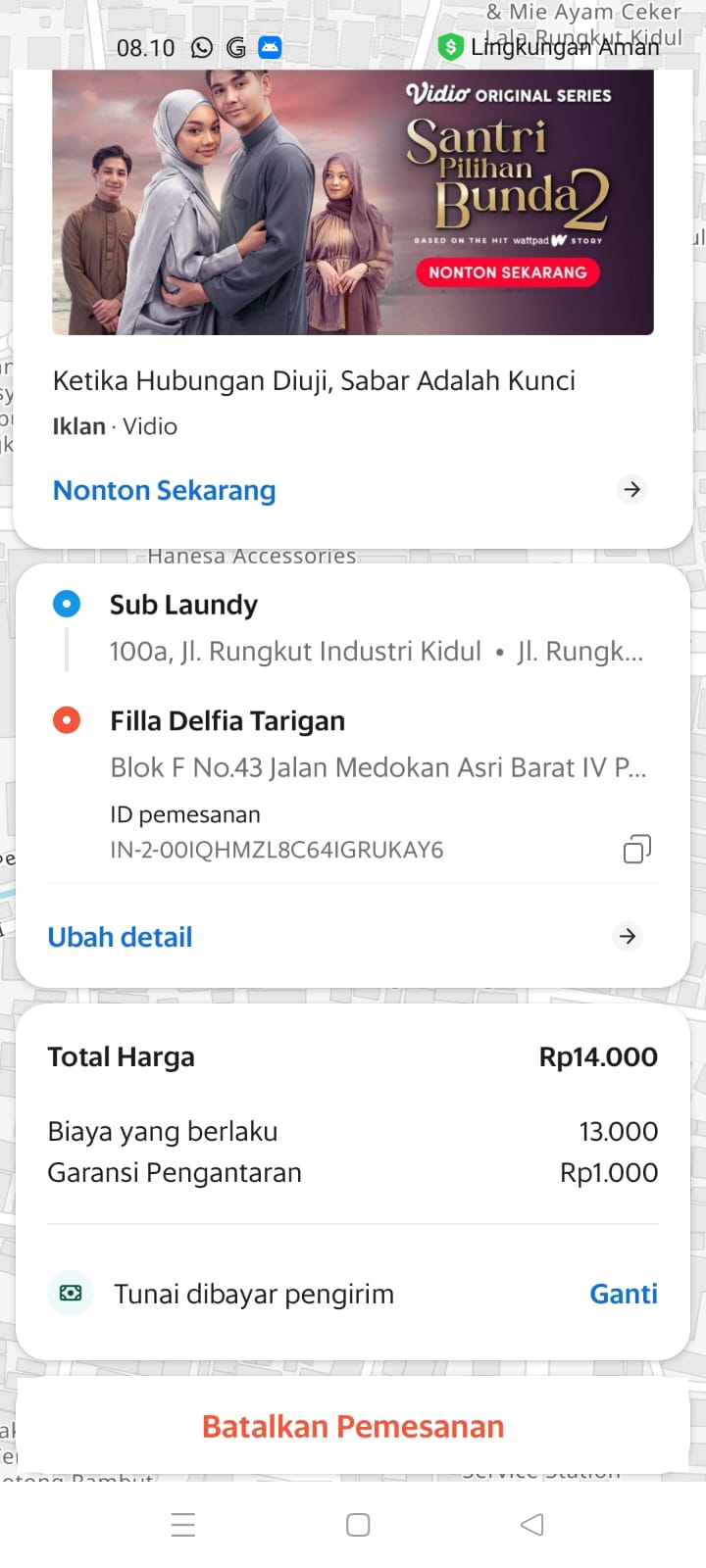Cancel order with Batalkan Pemesanan
The width and height of the screenshot is (706, 1568).
[353, 1427]
